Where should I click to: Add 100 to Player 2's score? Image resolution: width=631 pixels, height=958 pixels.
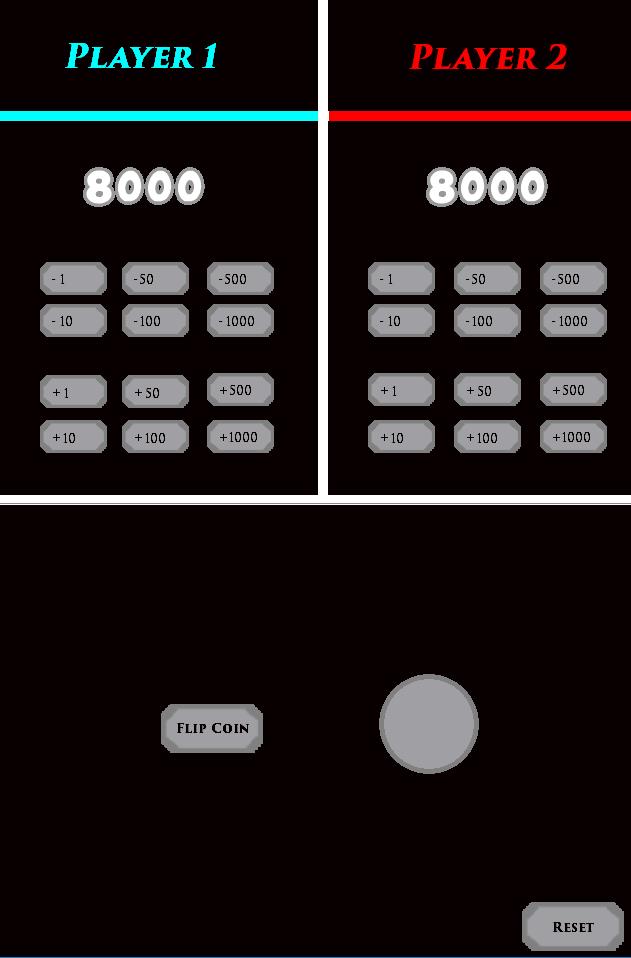click(x=487, y=437)
